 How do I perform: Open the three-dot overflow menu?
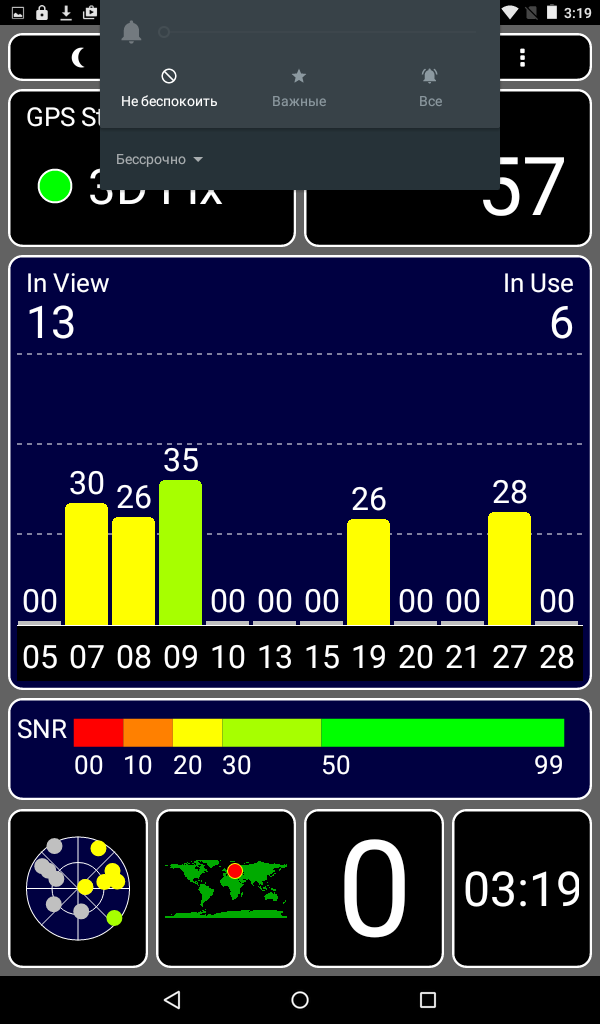(522, 58)
